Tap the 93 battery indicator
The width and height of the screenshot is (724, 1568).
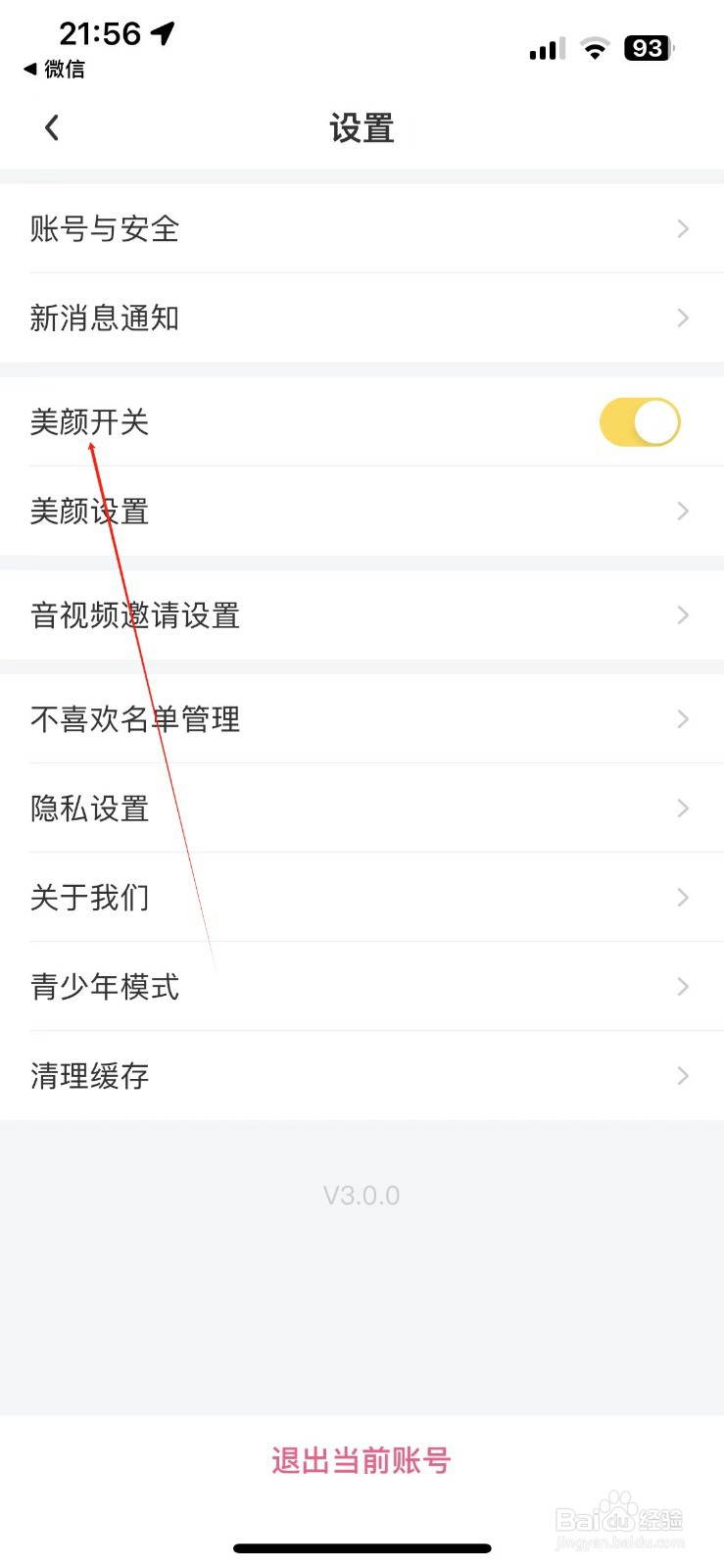tap(647, 47)
